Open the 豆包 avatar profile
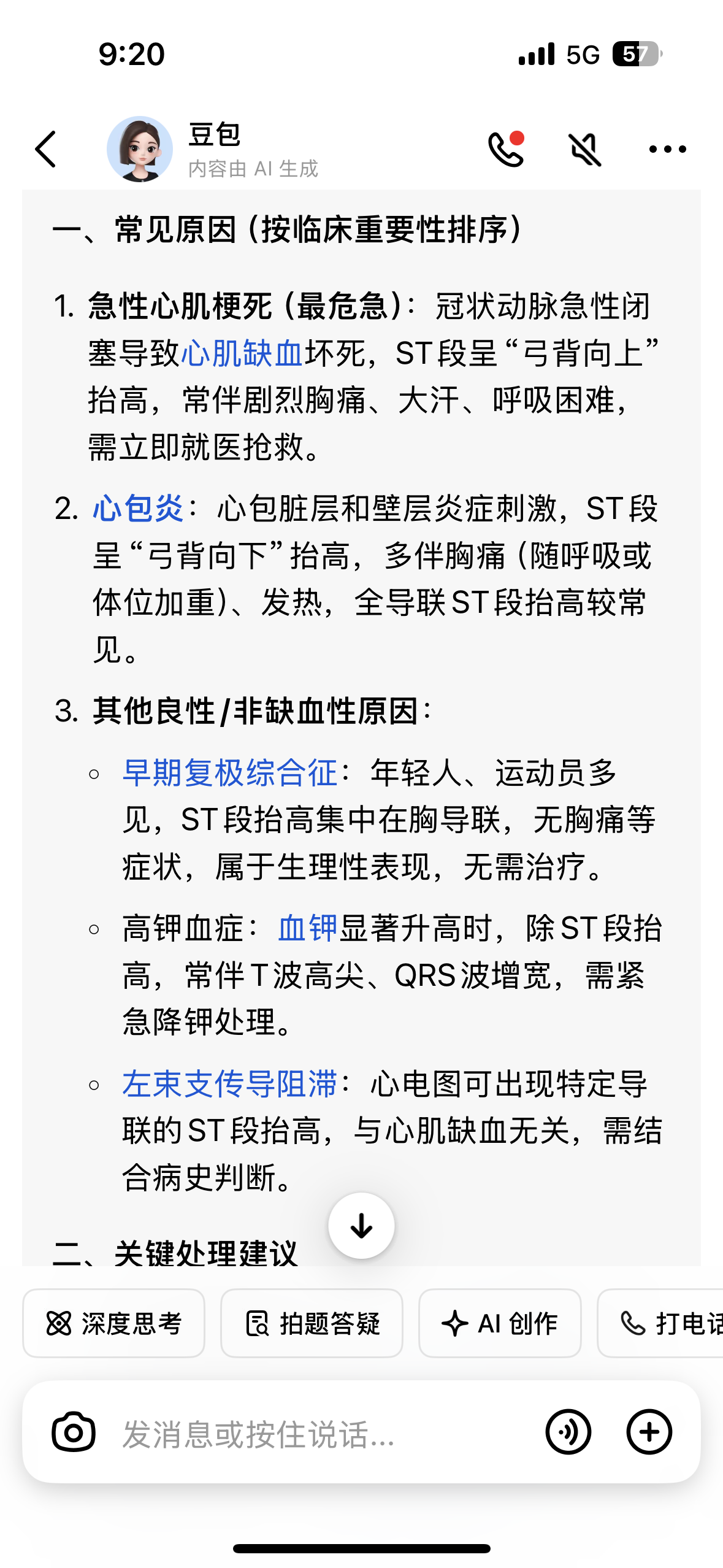 point(140,149)
